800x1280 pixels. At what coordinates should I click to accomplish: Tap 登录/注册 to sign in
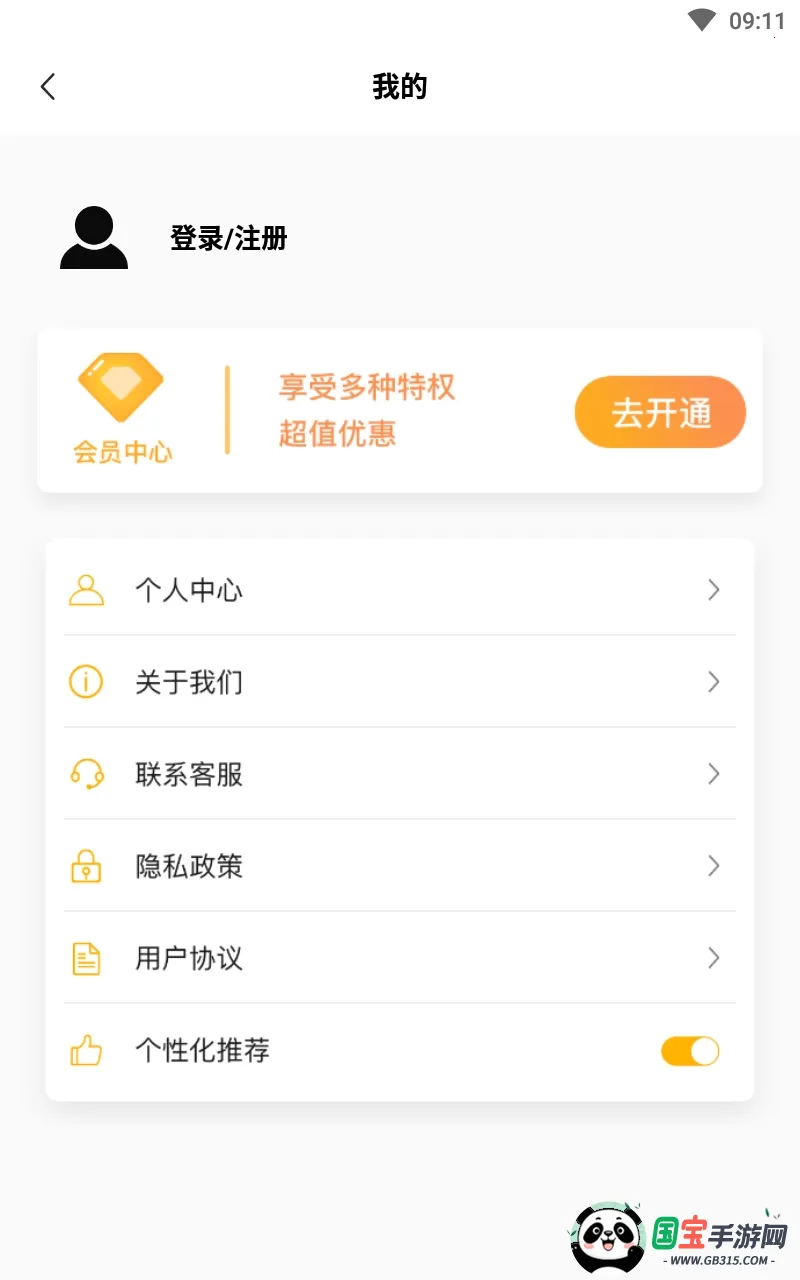(228, 238)
